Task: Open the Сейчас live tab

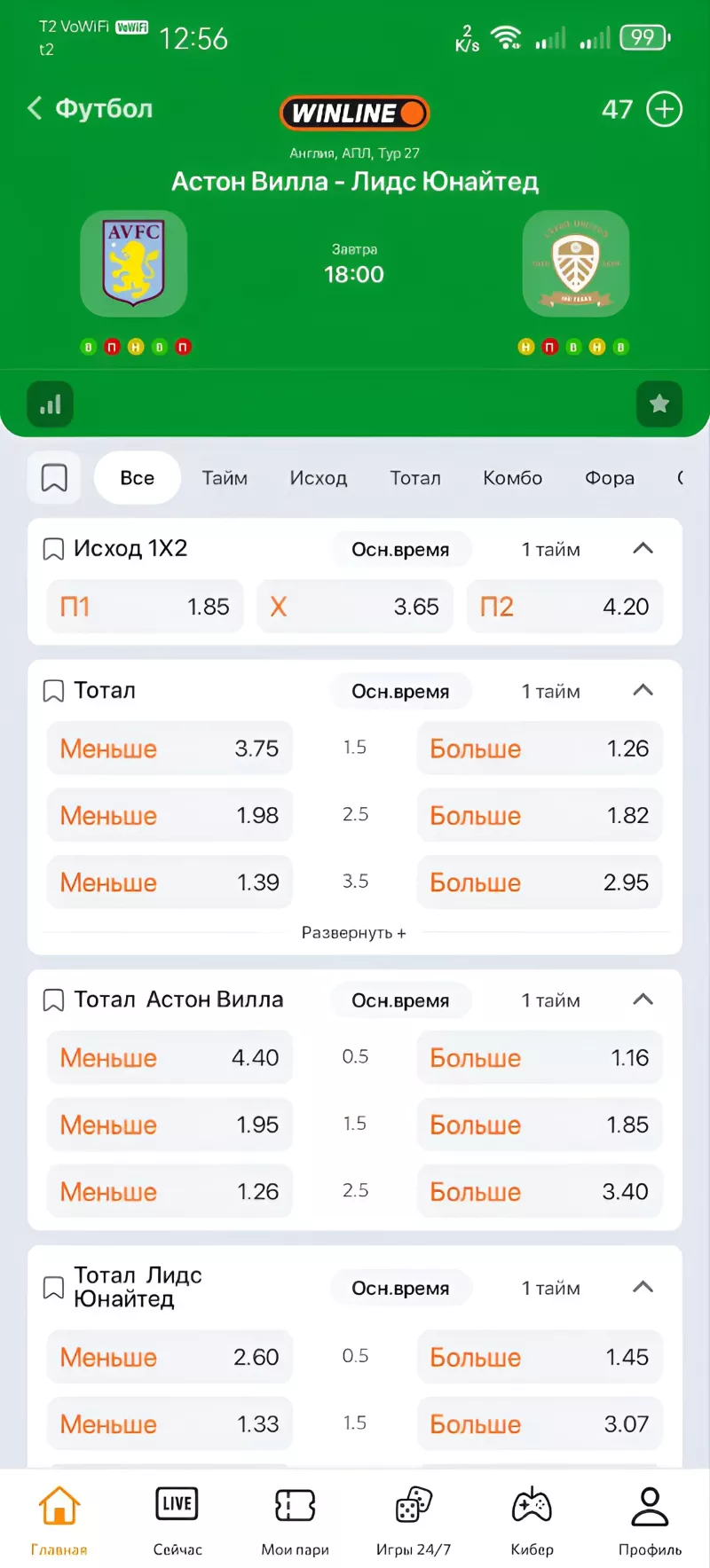Action: click(177, 1520)
